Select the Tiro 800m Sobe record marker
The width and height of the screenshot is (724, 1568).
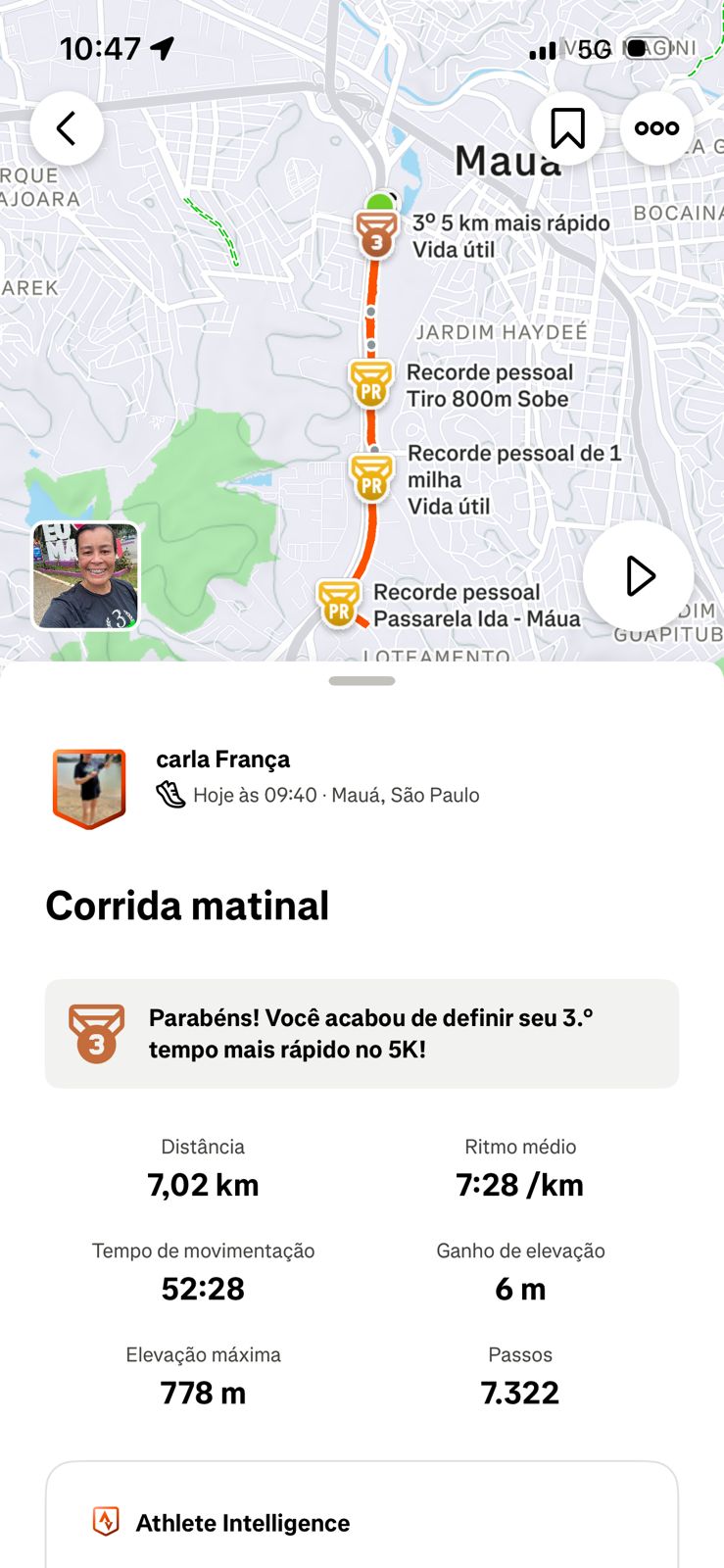371,383
